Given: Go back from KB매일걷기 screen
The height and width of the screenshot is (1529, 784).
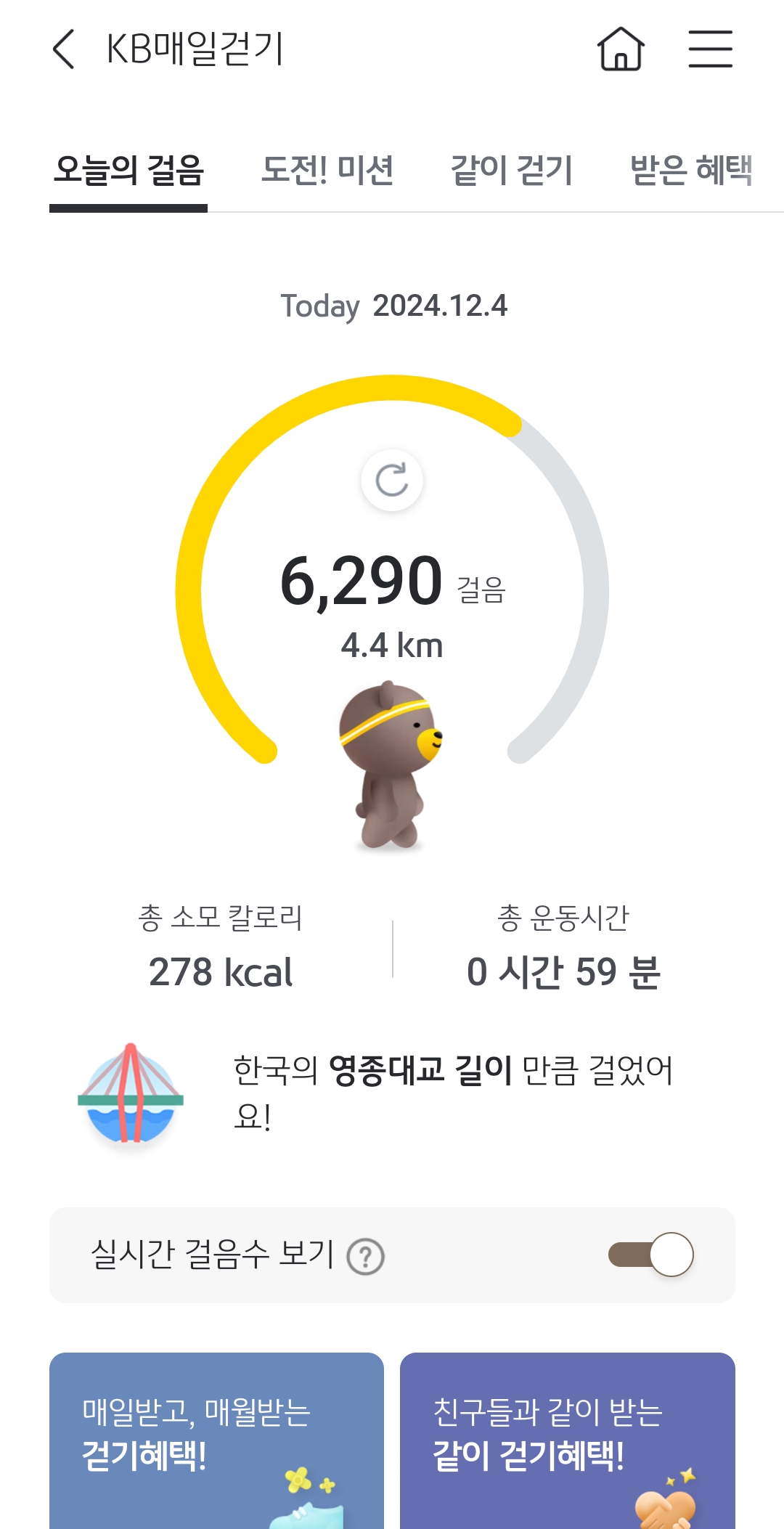Looking at the screenshot, I should 64,49.
